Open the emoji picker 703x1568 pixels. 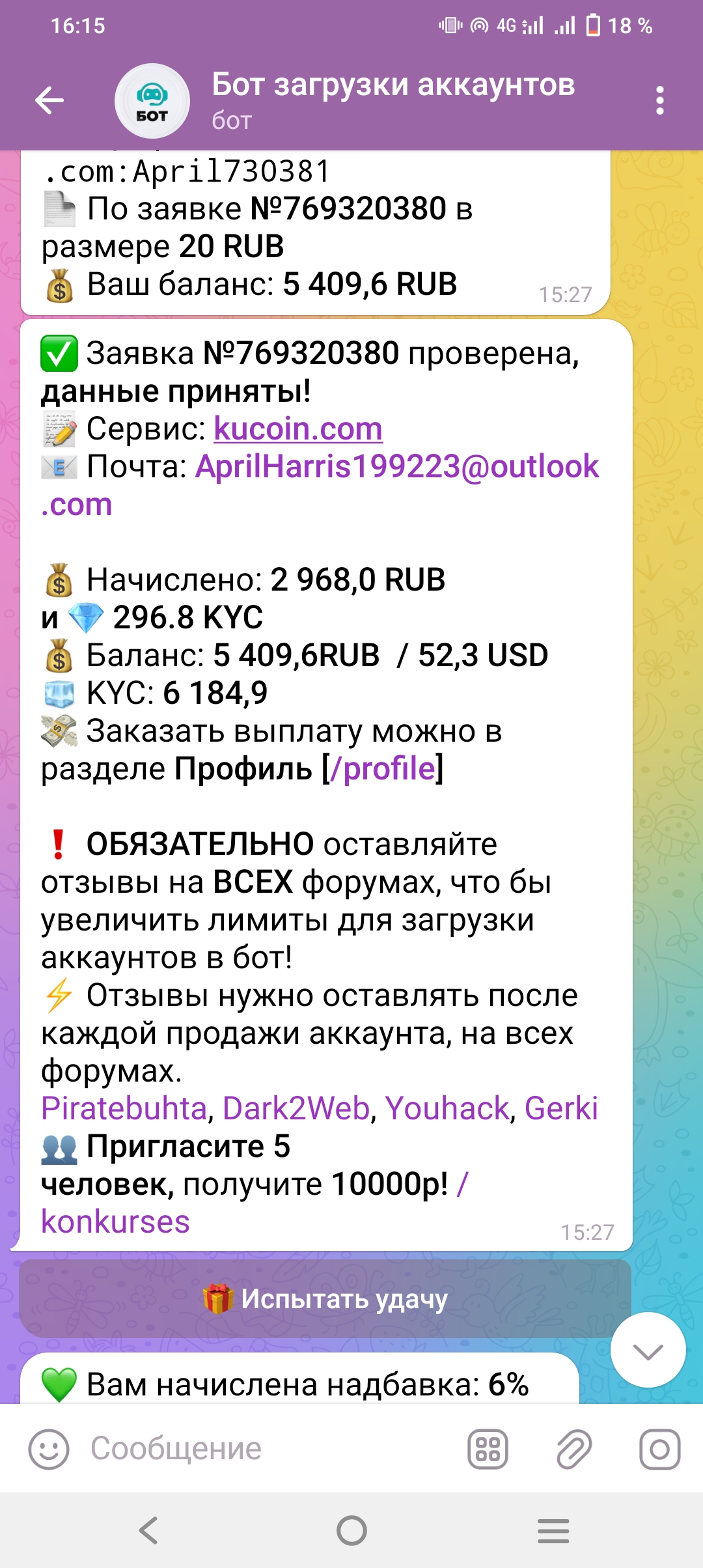48,1449
